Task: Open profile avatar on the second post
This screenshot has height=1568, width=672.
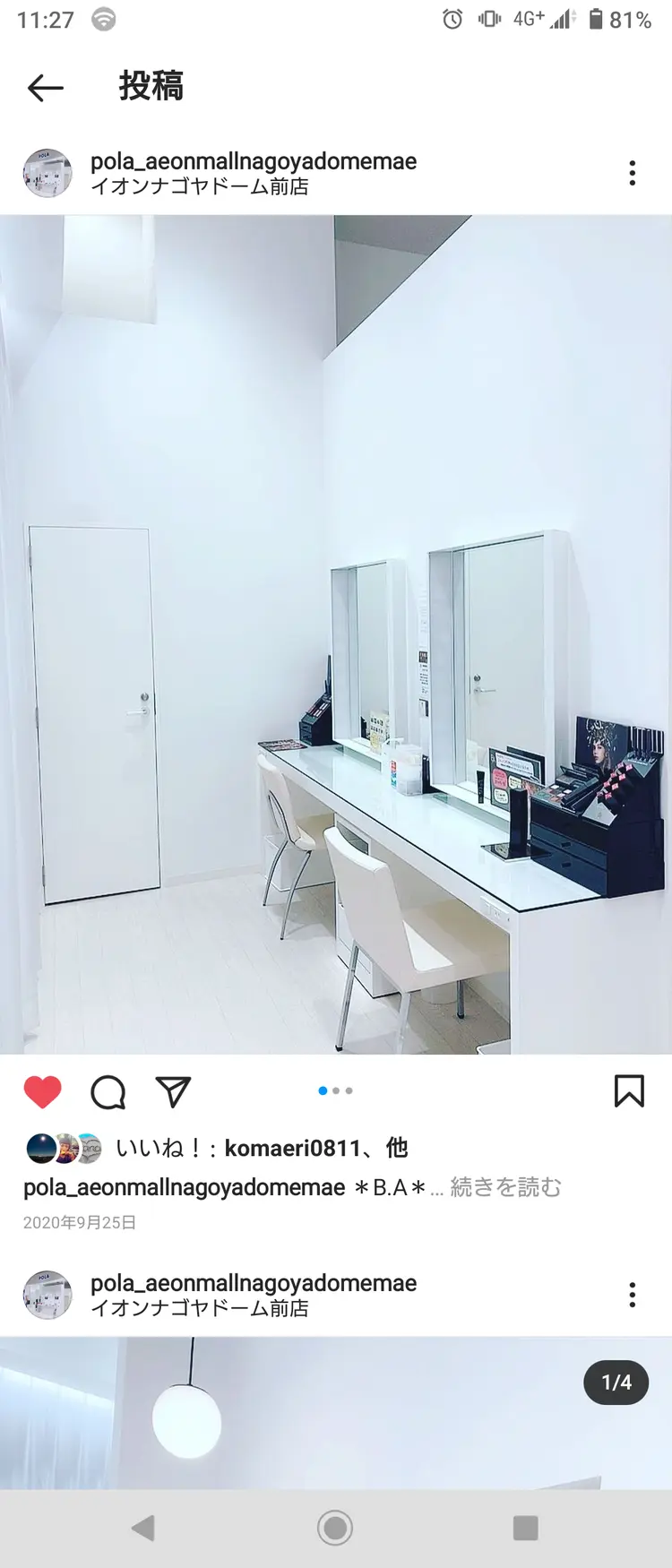Action: click(47, 1295)
